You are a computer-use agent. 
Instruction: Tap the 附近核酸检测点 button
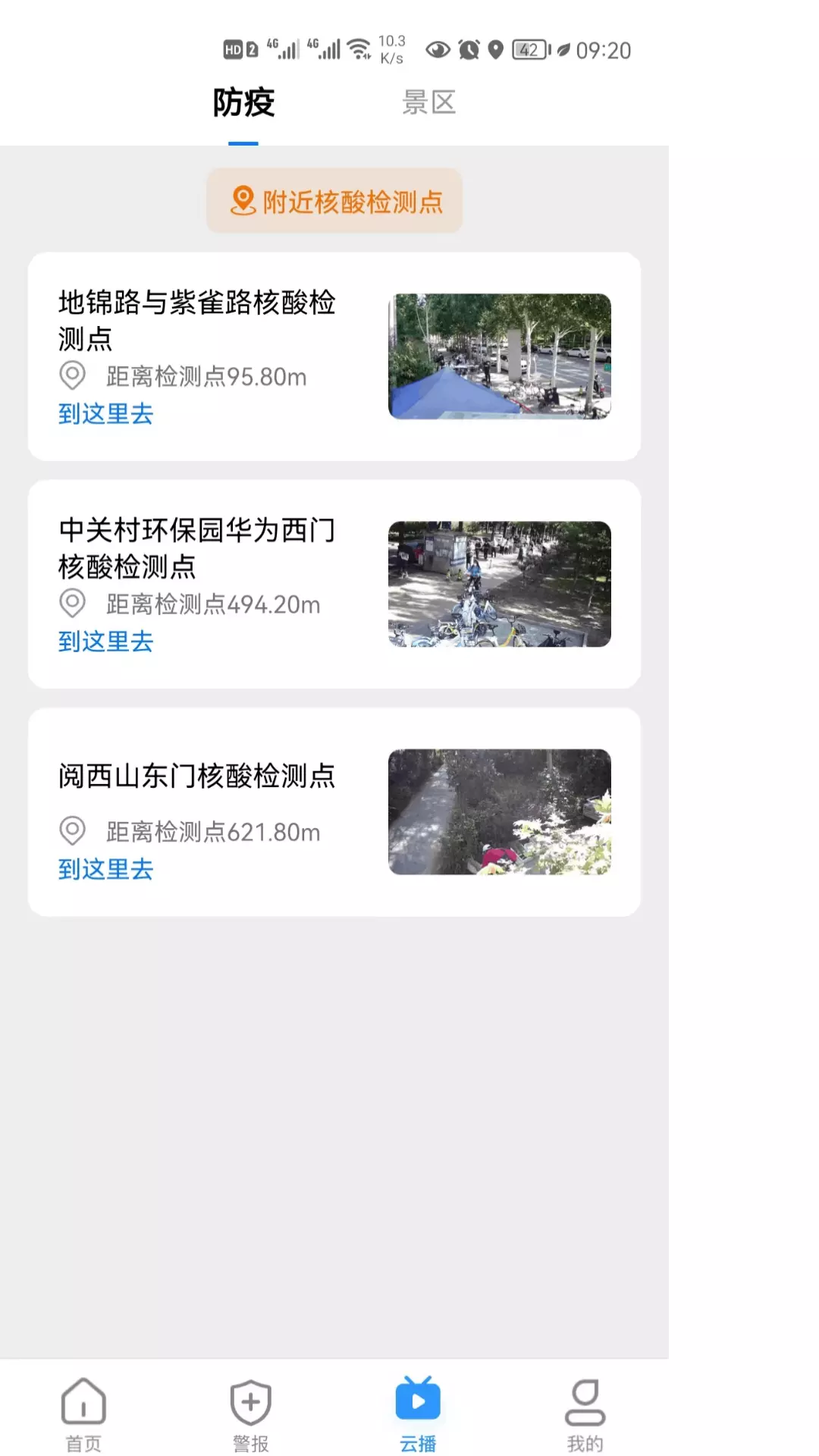coord(334,201)
